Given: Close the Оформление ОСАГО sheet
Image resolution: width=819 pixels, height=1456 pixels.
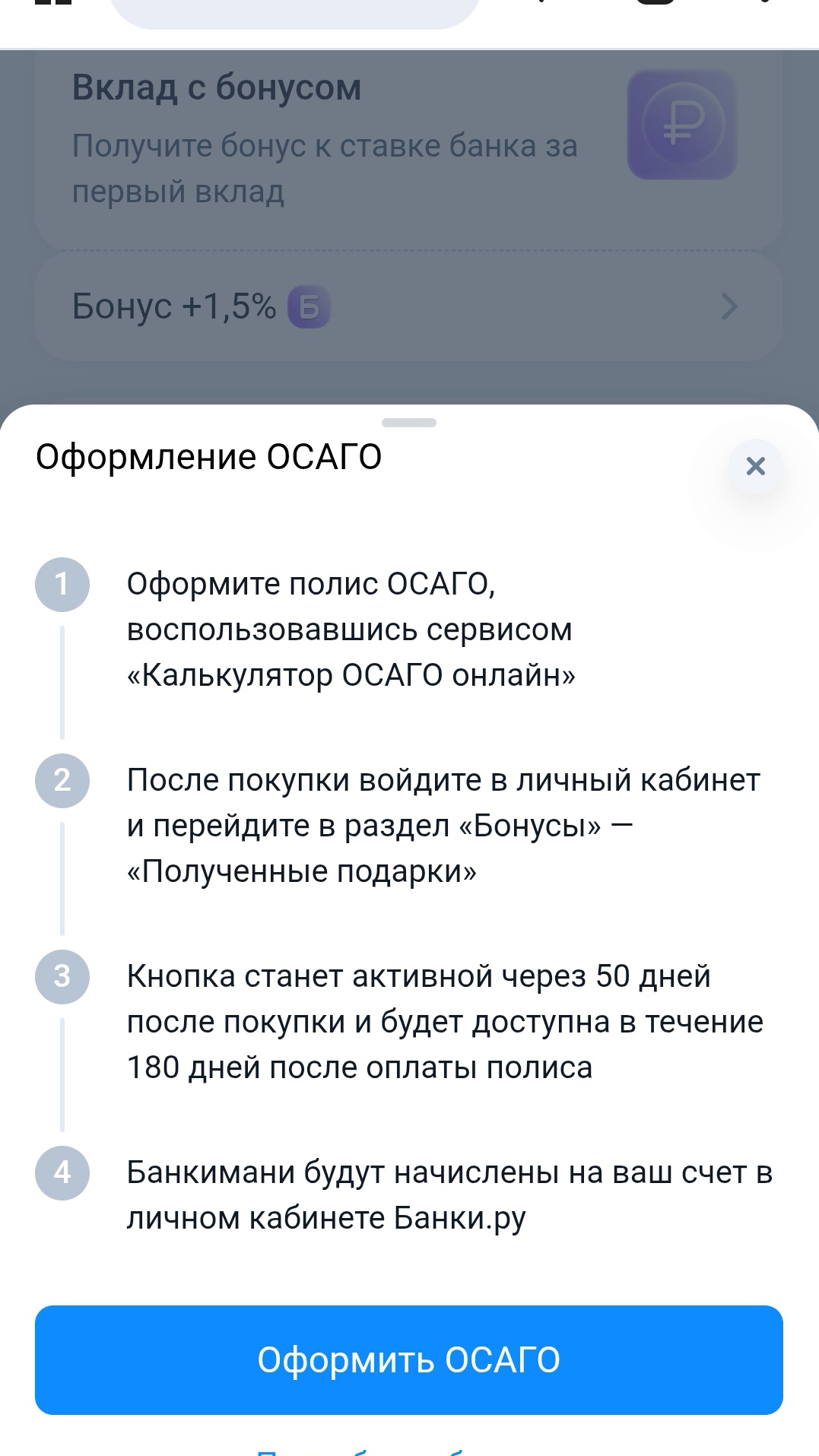Looking at the screenshot, I should [755, 466].
